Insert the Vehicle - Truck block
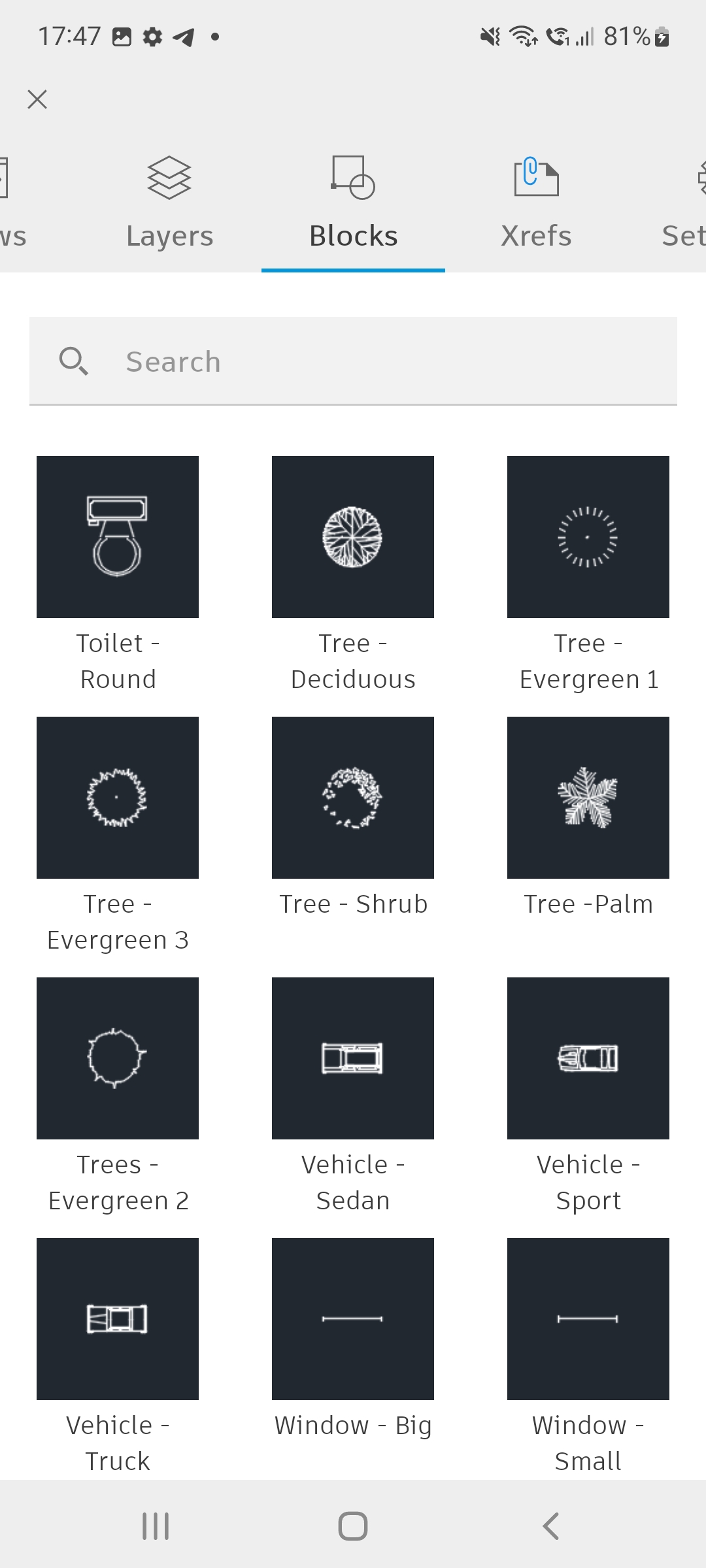 point(118,1319)
